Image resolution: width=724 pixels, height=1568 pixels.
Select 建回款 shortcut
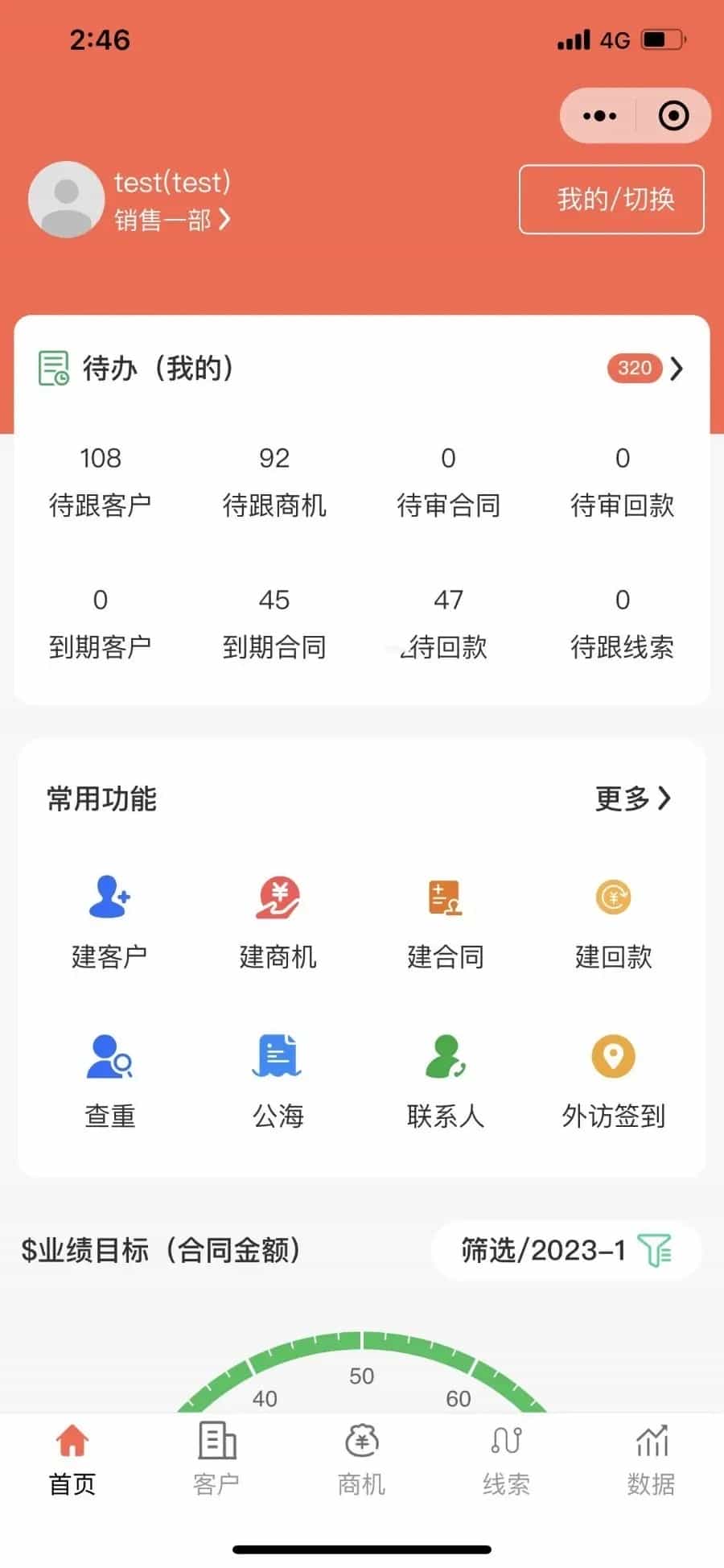pos(614,924)
